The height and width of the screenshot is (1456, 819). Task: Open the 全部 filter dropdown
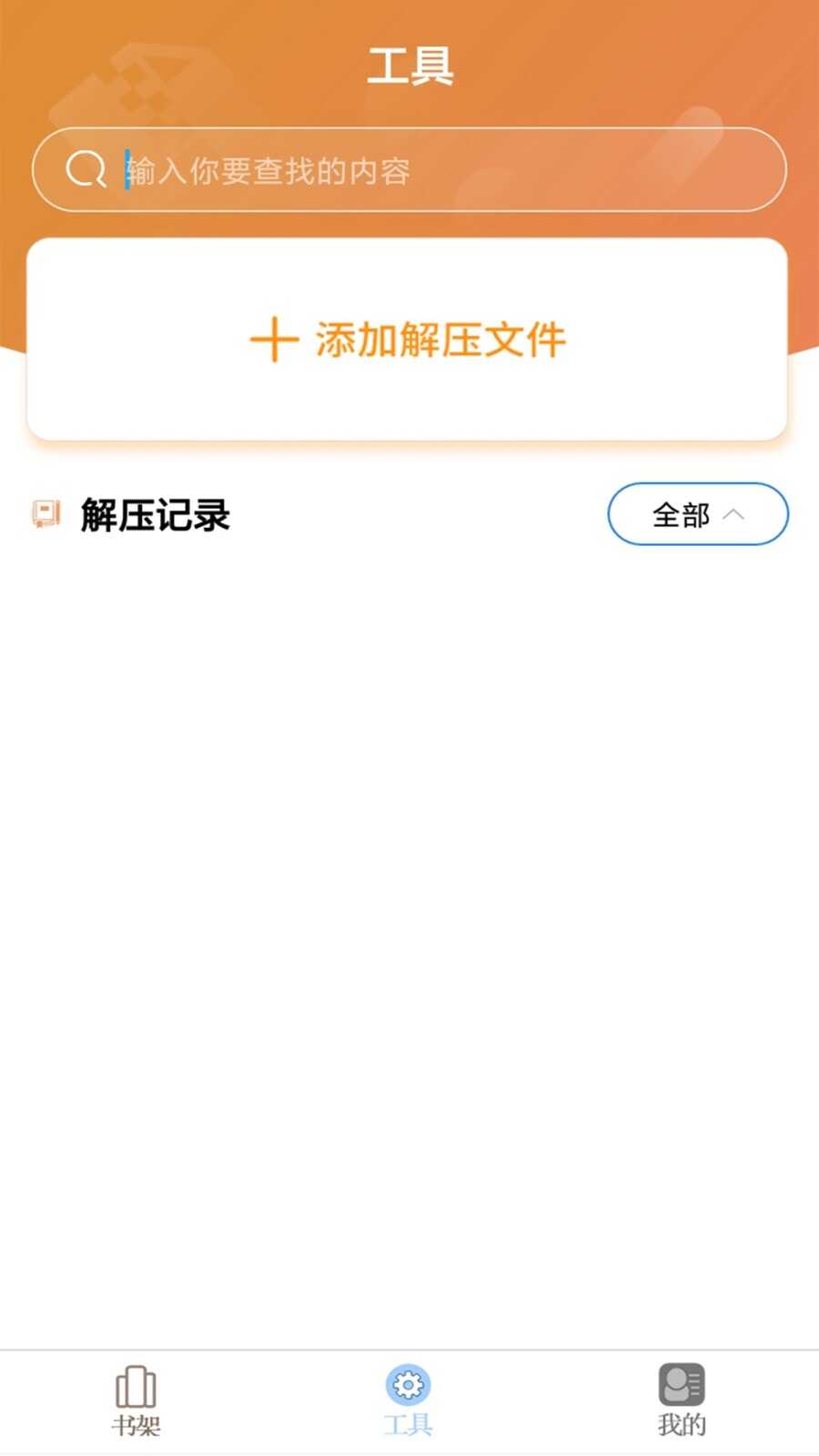coord(697,514)
